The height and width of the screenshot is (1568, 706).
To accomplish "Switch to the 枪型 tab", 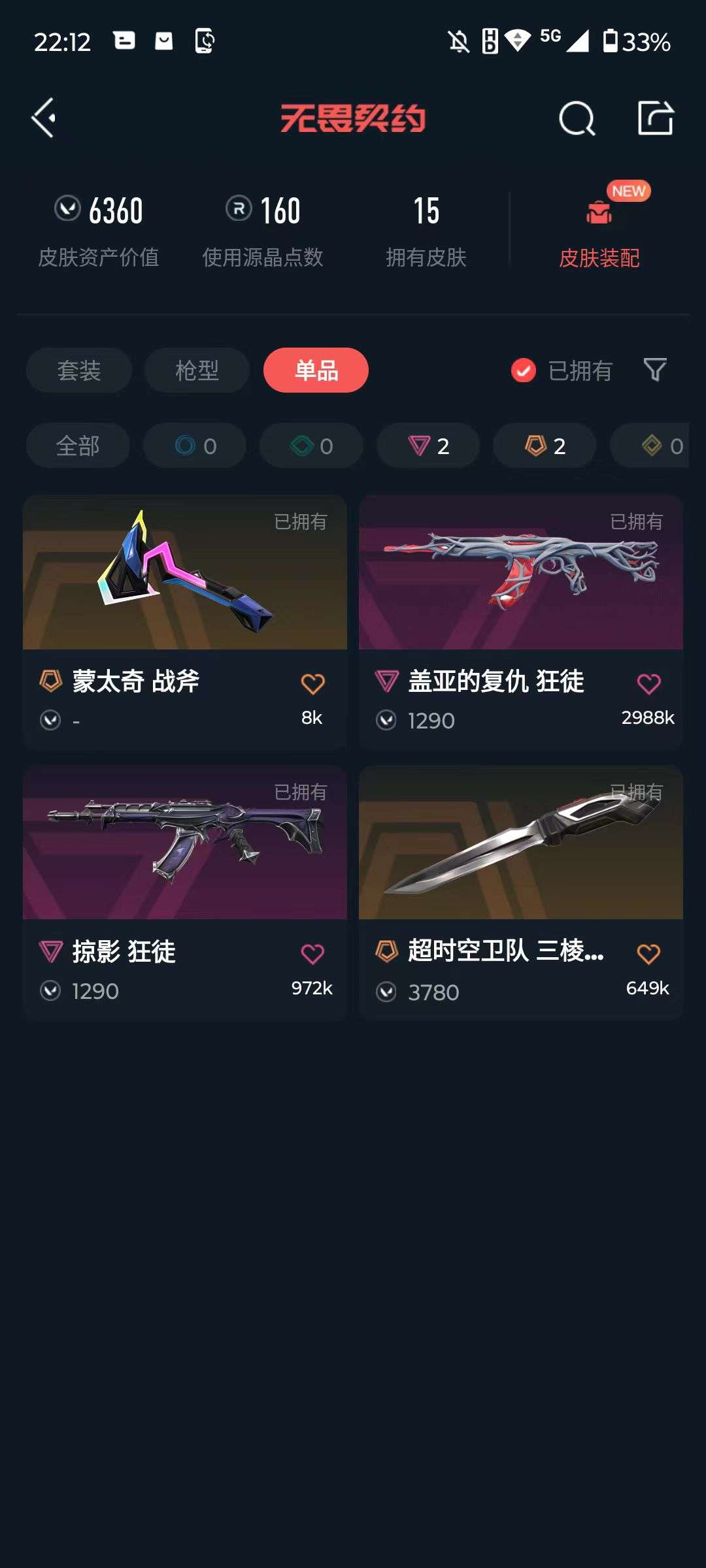I will tap(197, 370).
